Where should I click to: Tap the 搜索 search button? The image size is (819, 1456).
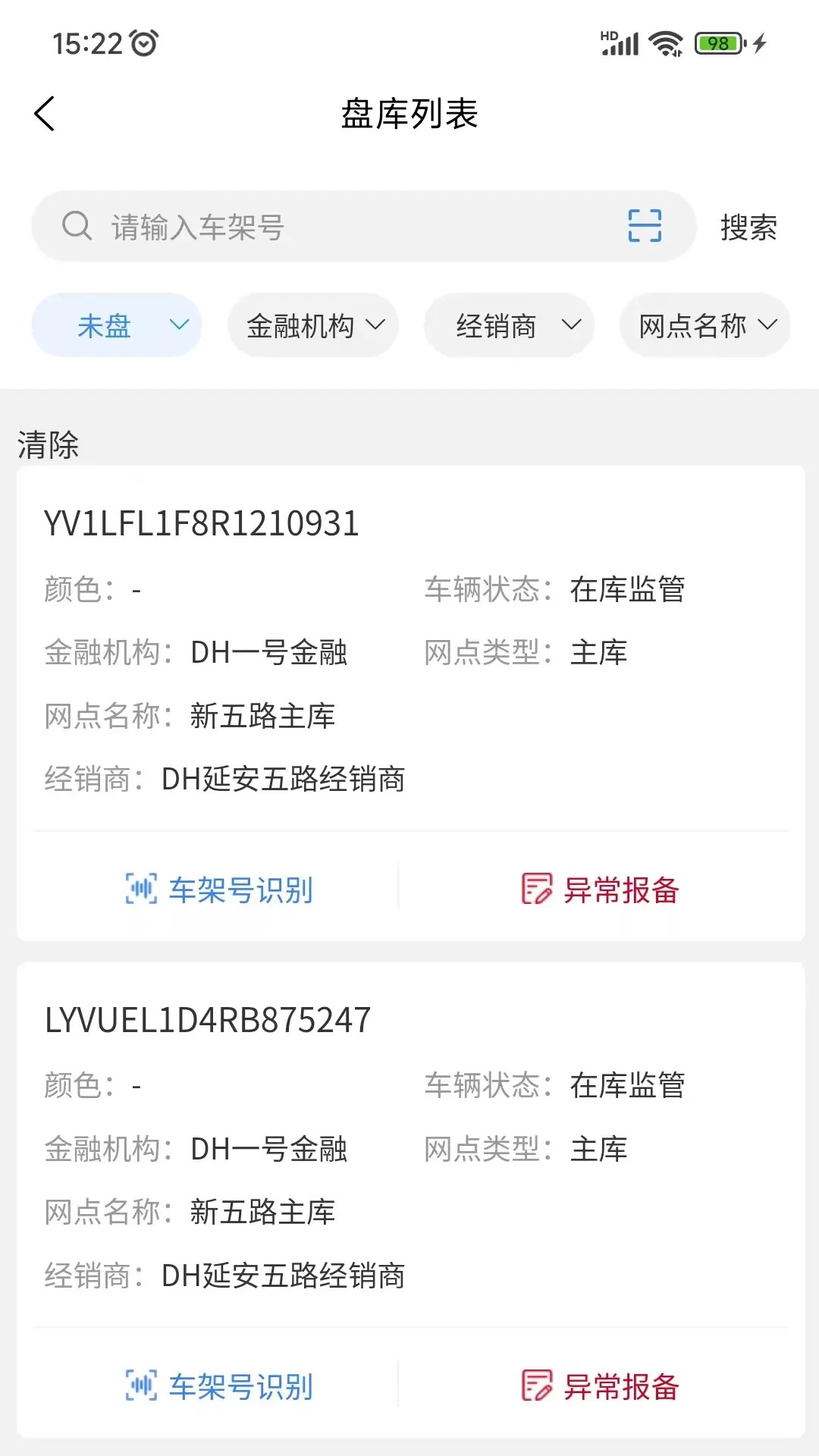(747, 225)
